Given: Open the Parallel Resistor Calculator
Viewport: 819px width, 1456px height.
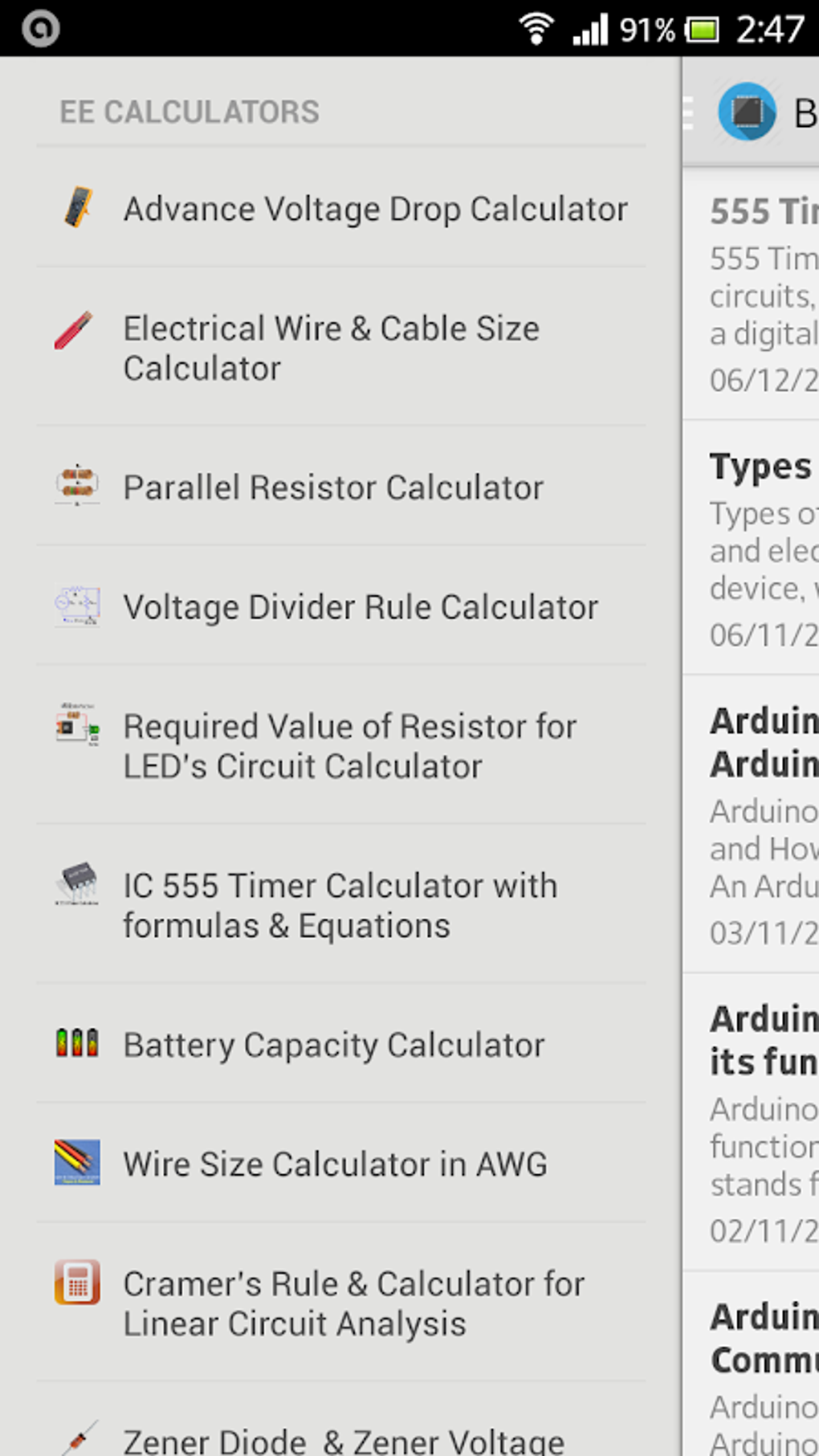Looking at the screenshot, I should (340, 487).
